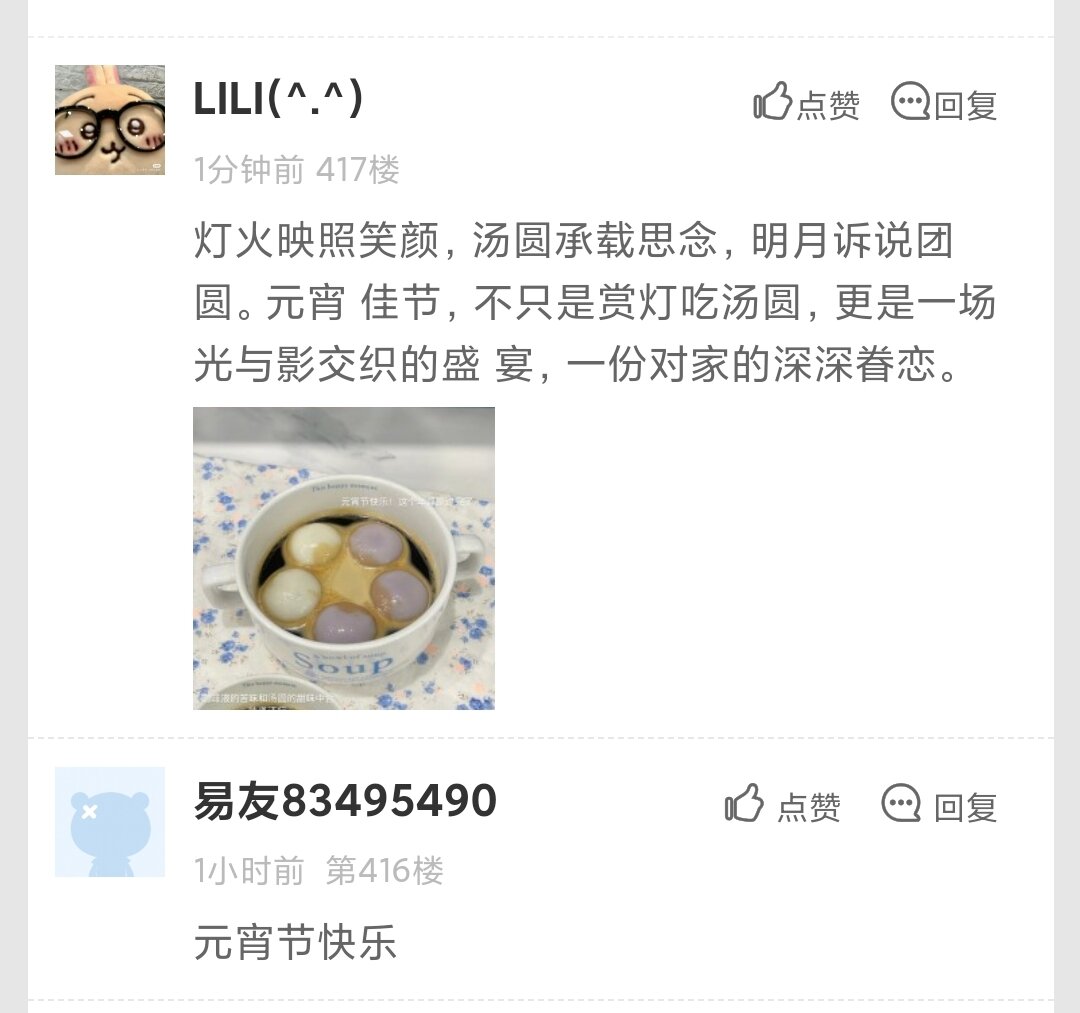
Task: Reply to 易友83495490's comment
Action: 940,806
